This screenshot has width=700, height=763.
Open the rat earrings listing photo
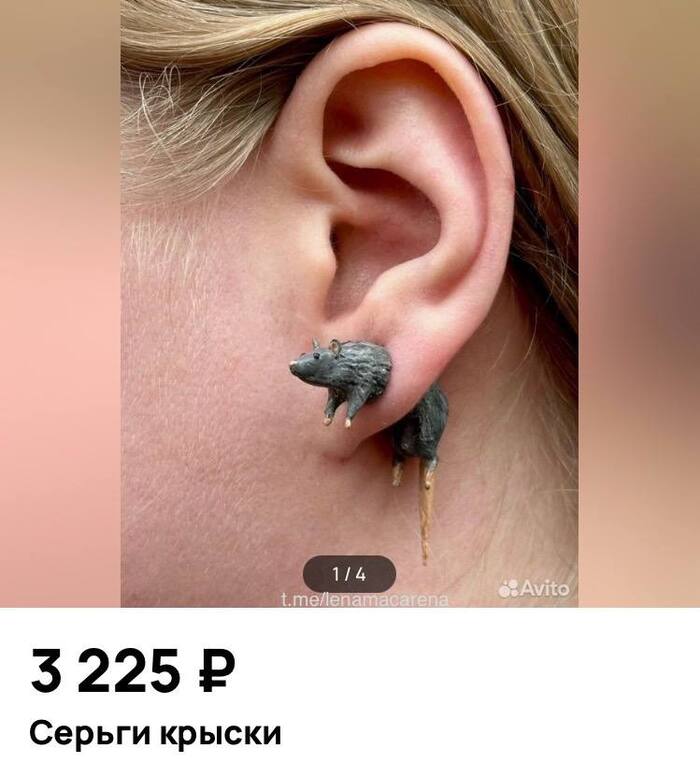(350, 300)
